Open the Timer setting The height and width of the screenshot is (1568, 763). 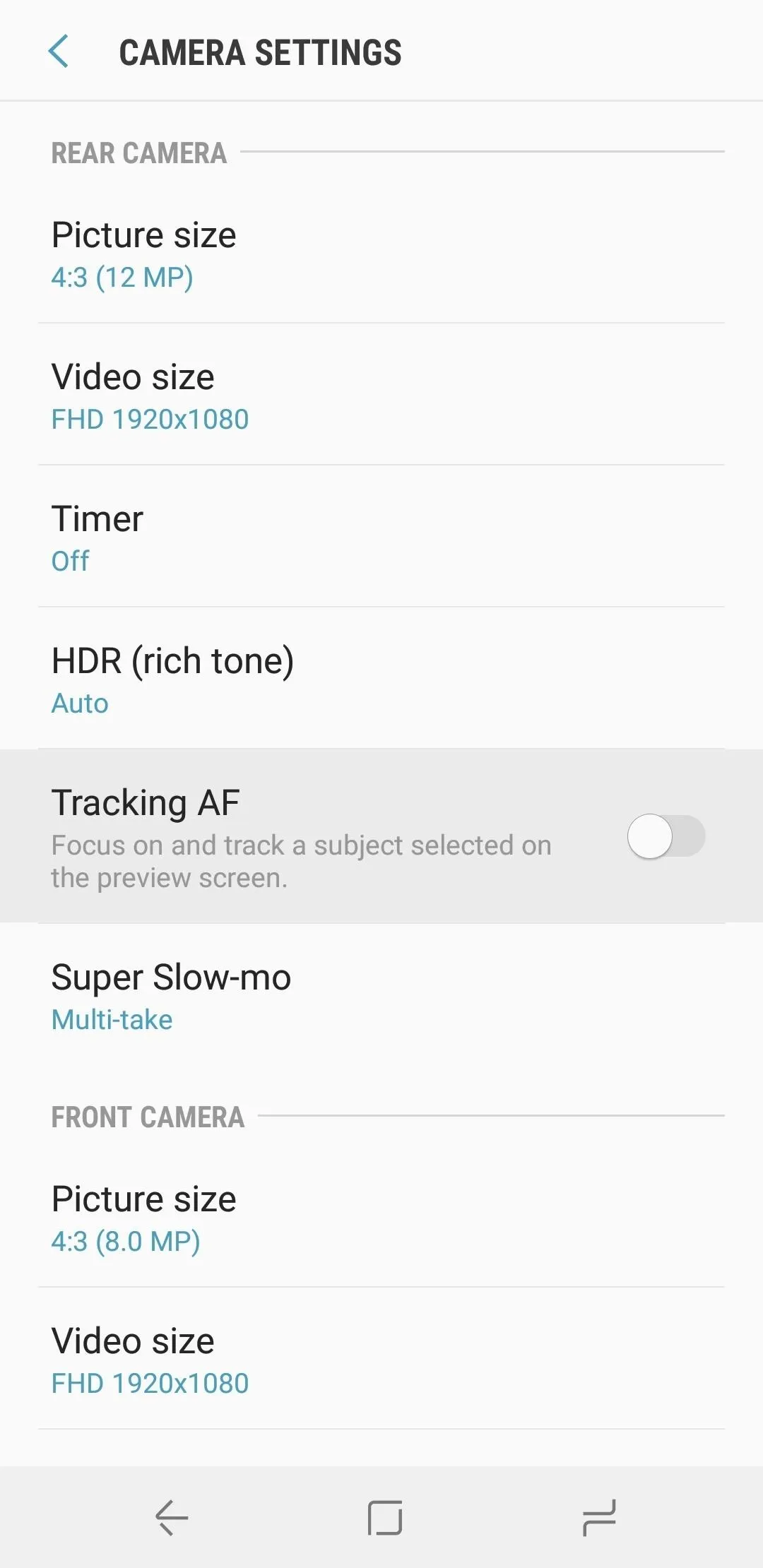point(381,537)
